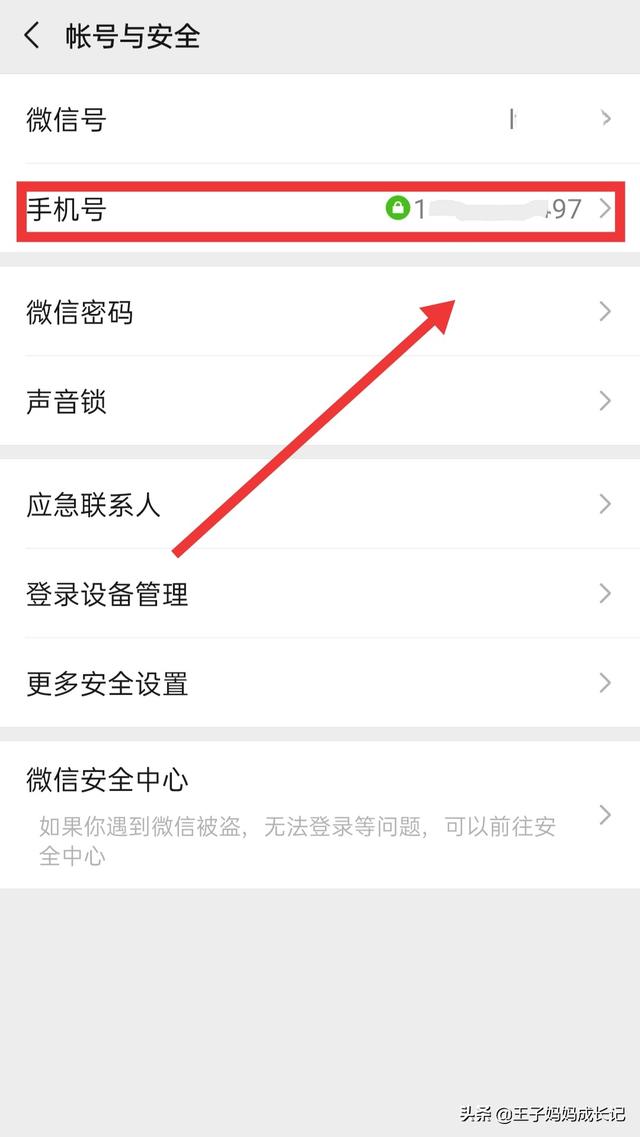This screenshot has height=1137, width=640.
Task: Go back from 帐号与安全
Action: pyautogui.click(x=32, y=36)
